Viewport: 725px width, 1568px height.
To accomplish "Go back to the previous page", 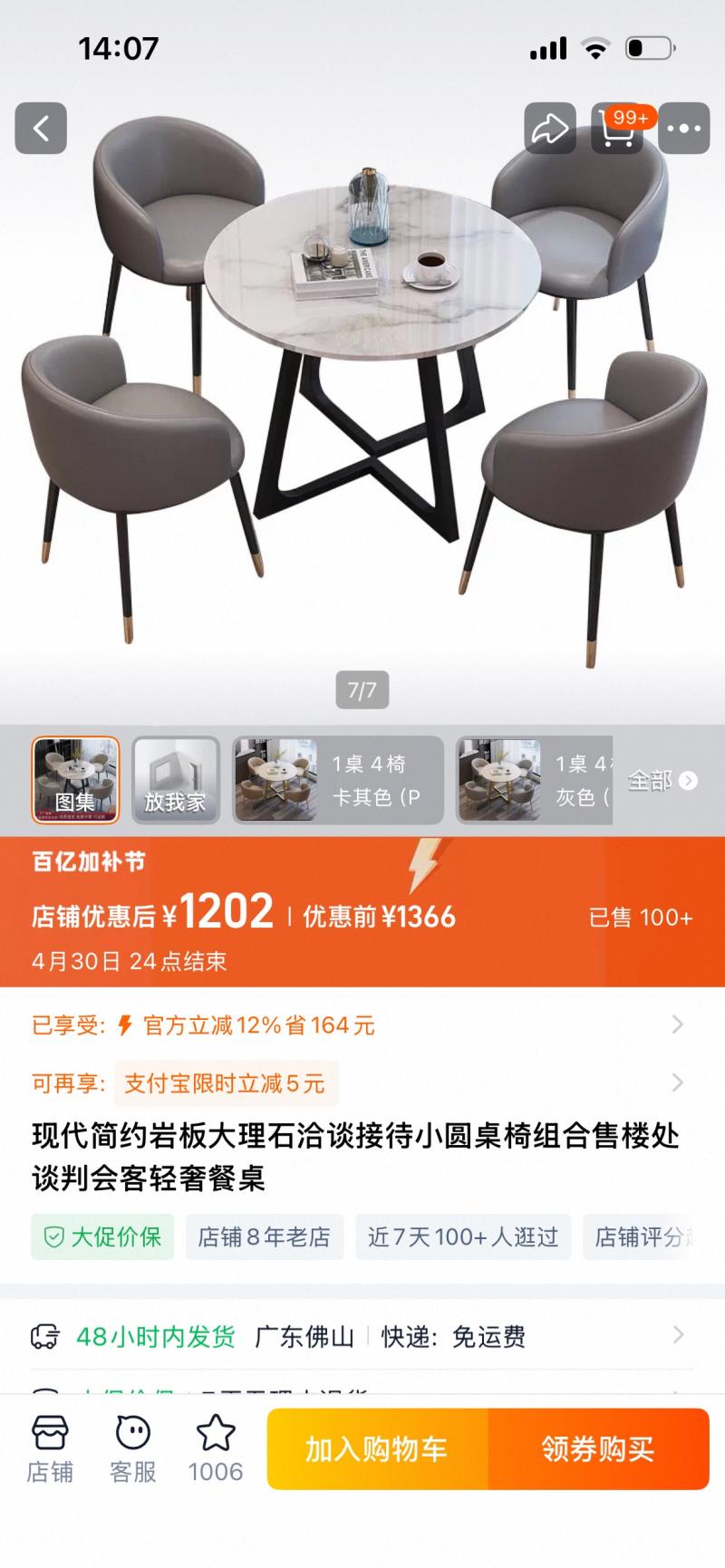I will tap(41, 128).
